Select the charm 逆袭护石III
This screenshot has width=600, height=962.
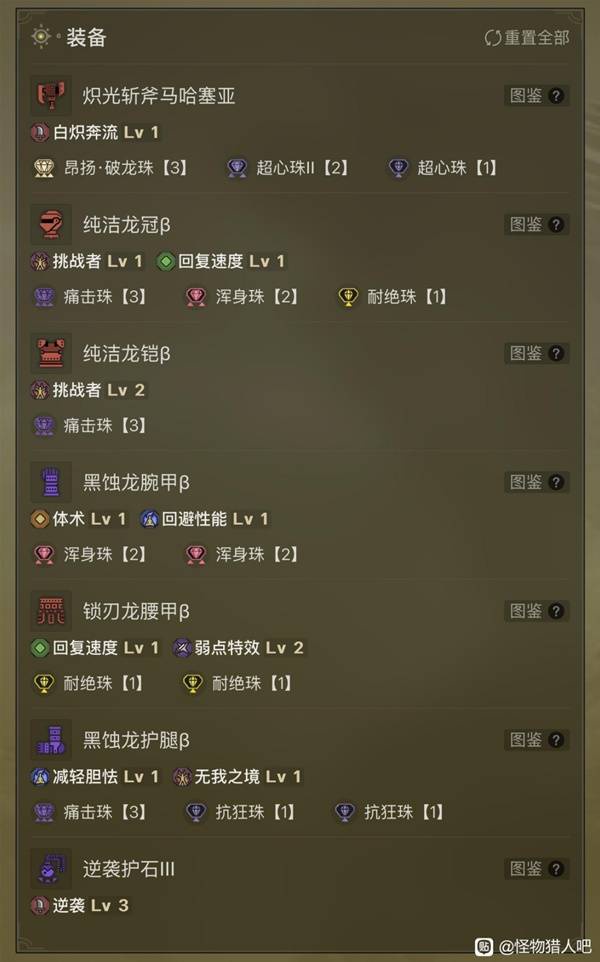[129, 869]
